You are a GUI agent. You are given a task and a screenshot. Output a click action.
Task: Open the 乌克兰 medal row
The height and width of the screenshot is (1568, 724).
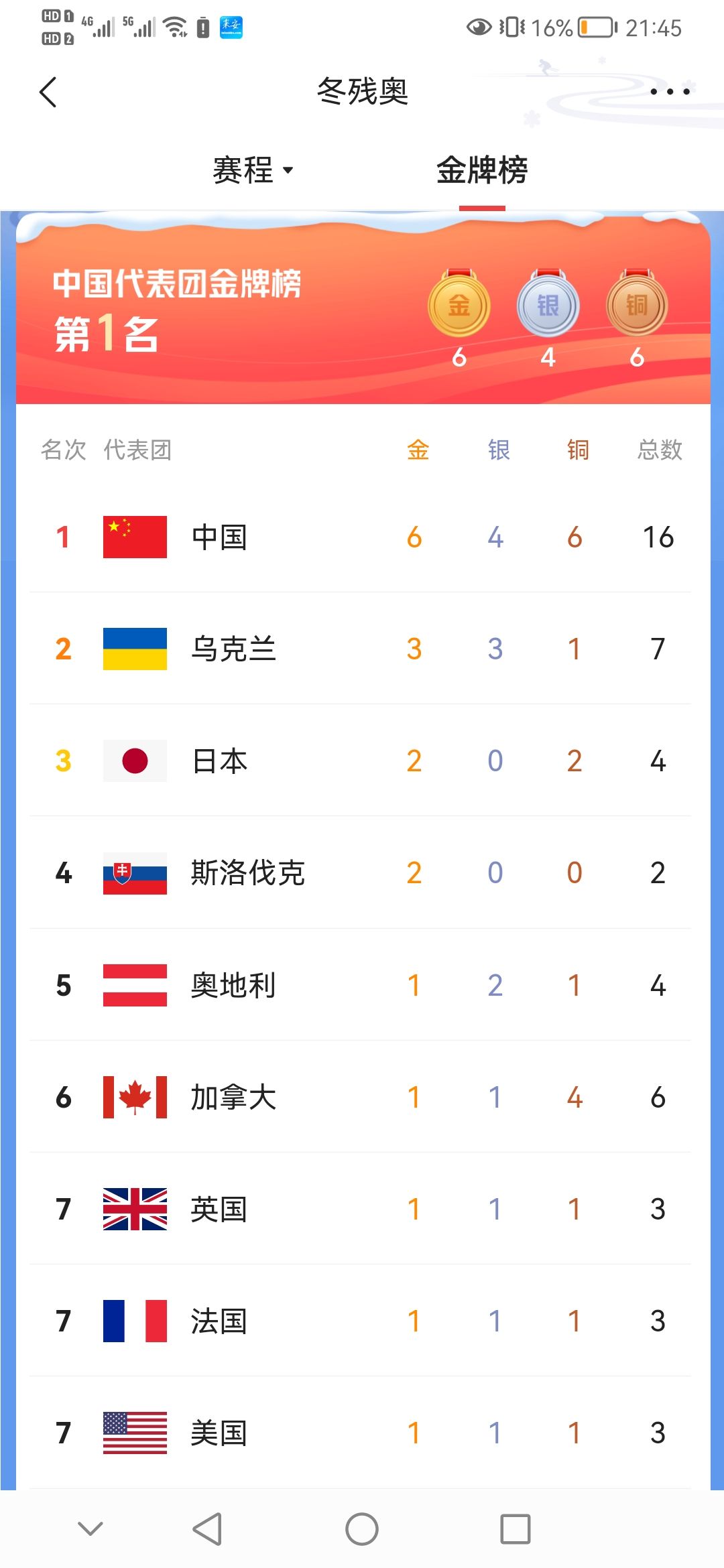[360, 649]
